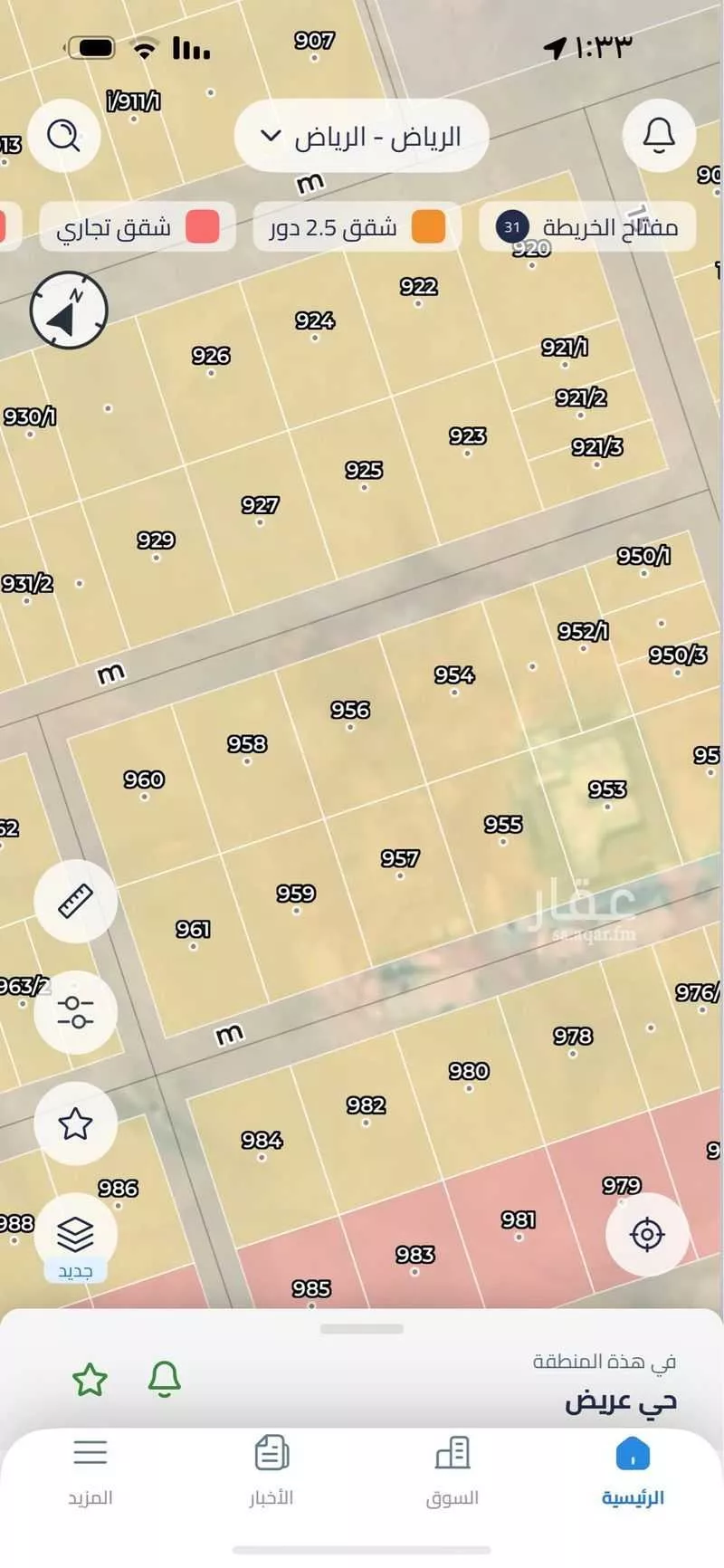724x1568 pixels.
Task: Click the compass orientation icon
Action: pyautogui.click(x=69, y=310)
